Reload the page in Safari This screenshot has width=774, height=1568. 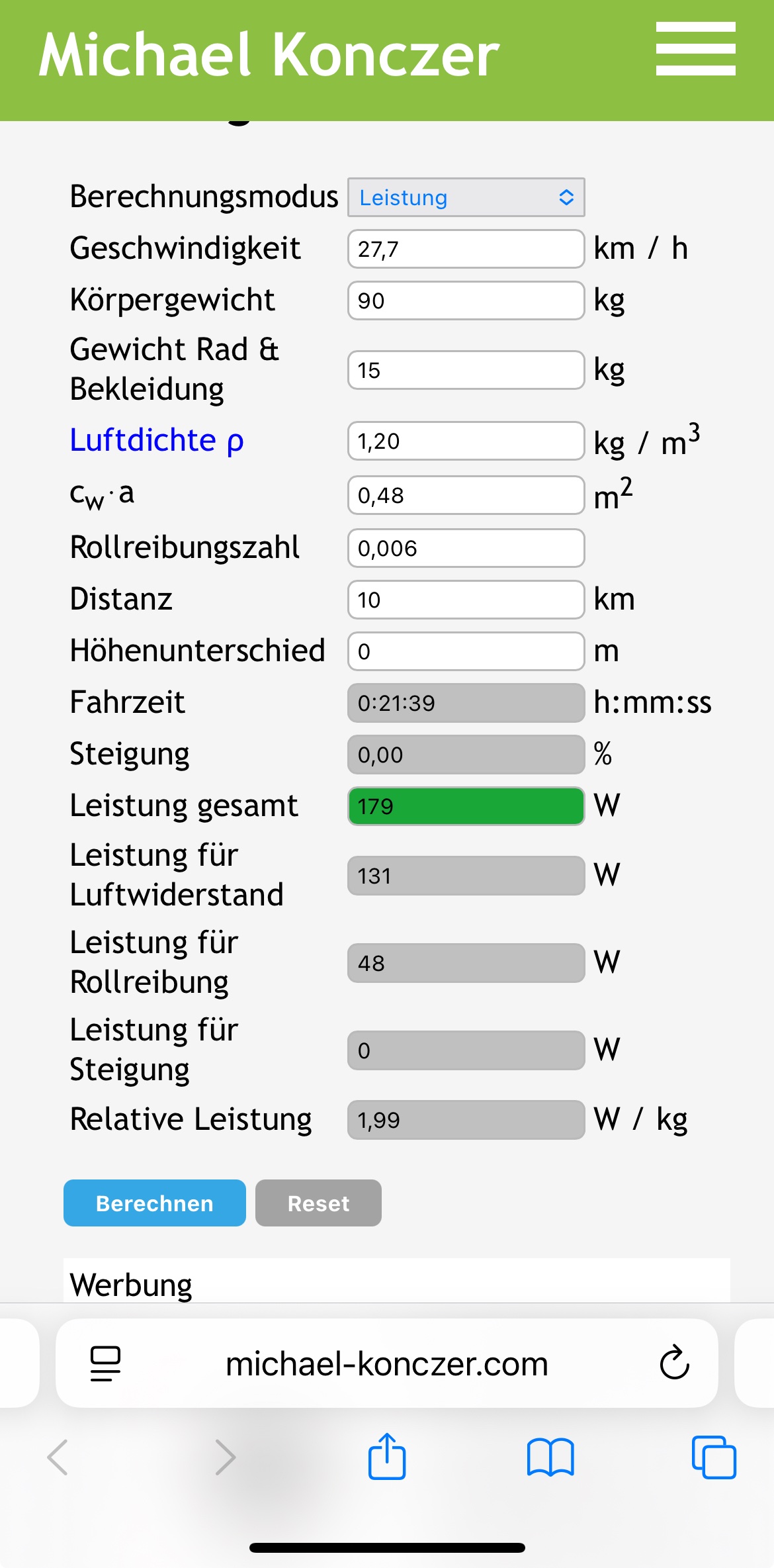click(x=674, y=1363)
